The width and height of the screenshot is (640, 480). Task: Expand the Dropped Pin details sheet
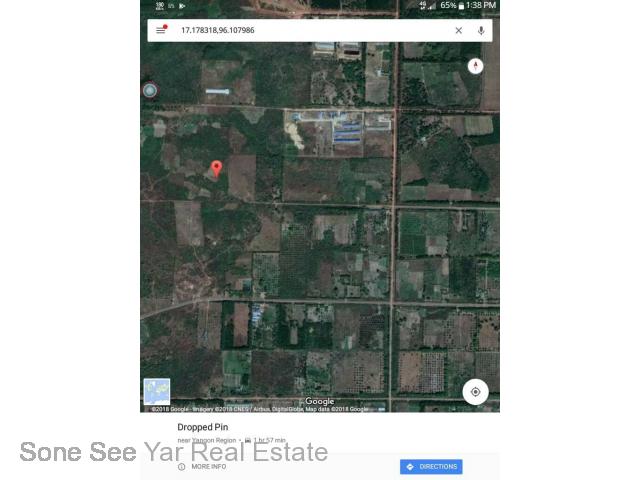coord(202,427)
